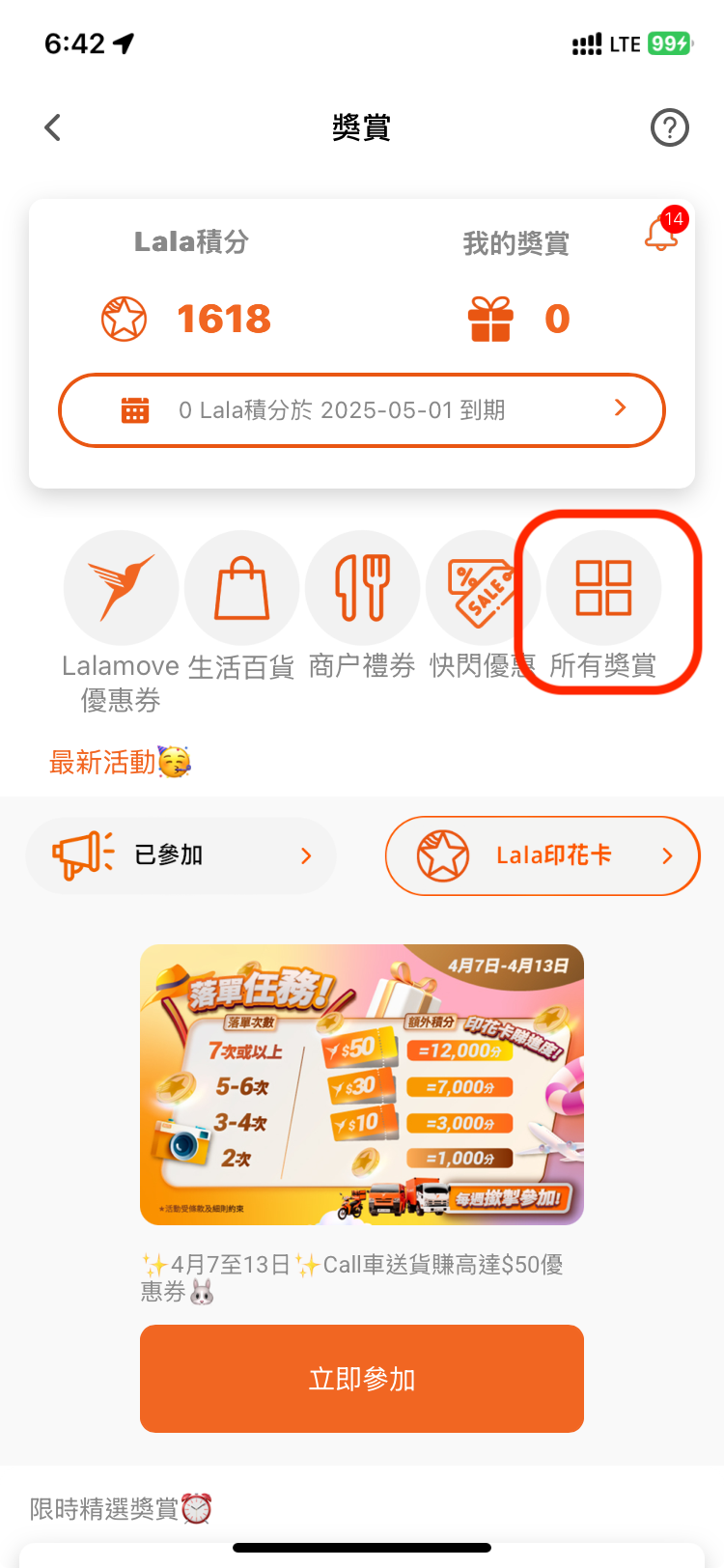This screenshot has height=1568, width=724.
Task: Open the 落單任務 promotion banner
Action: pos(362,1084)
